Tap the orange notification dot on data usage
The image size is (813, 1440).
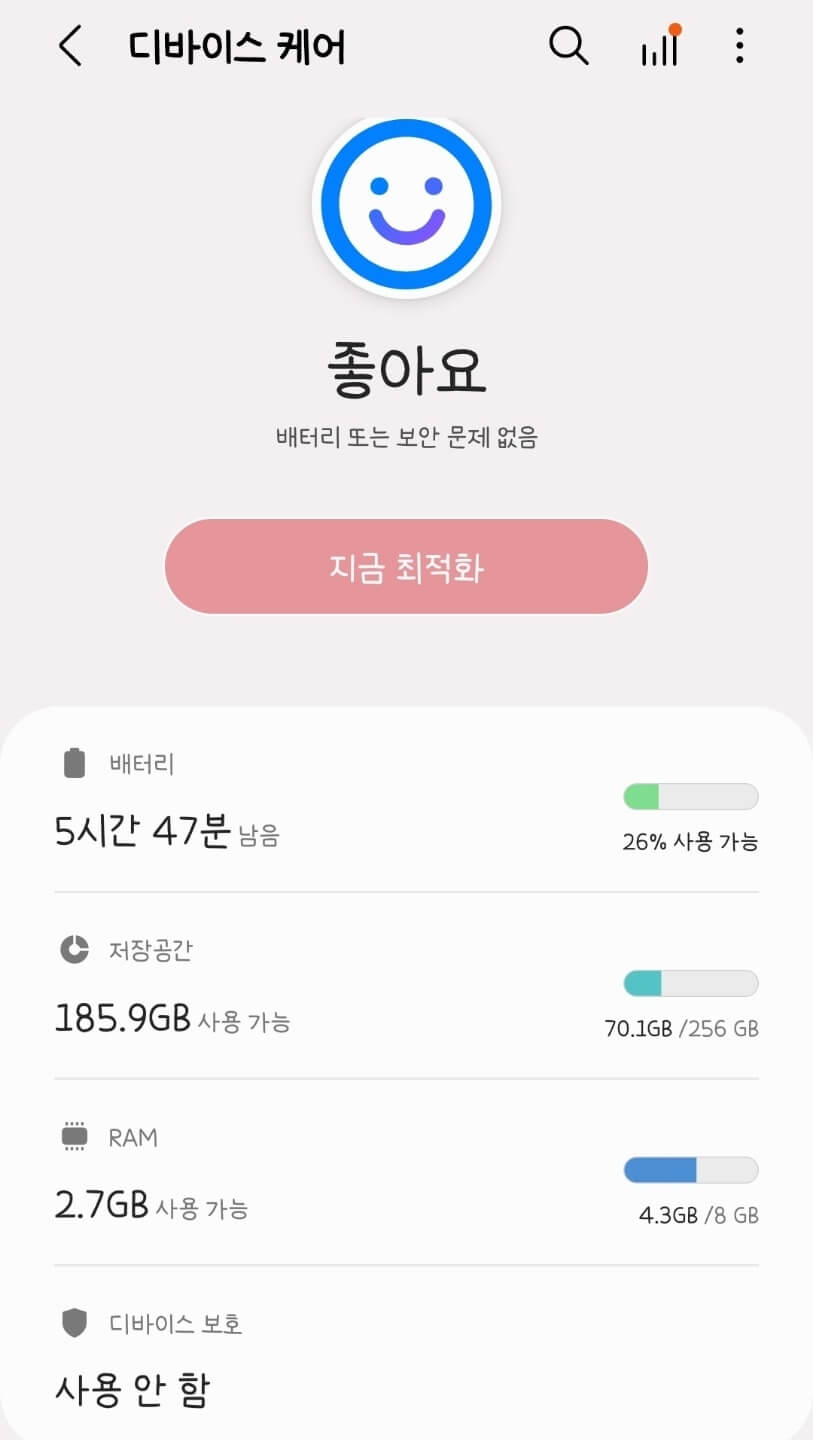tap(676, 29)
